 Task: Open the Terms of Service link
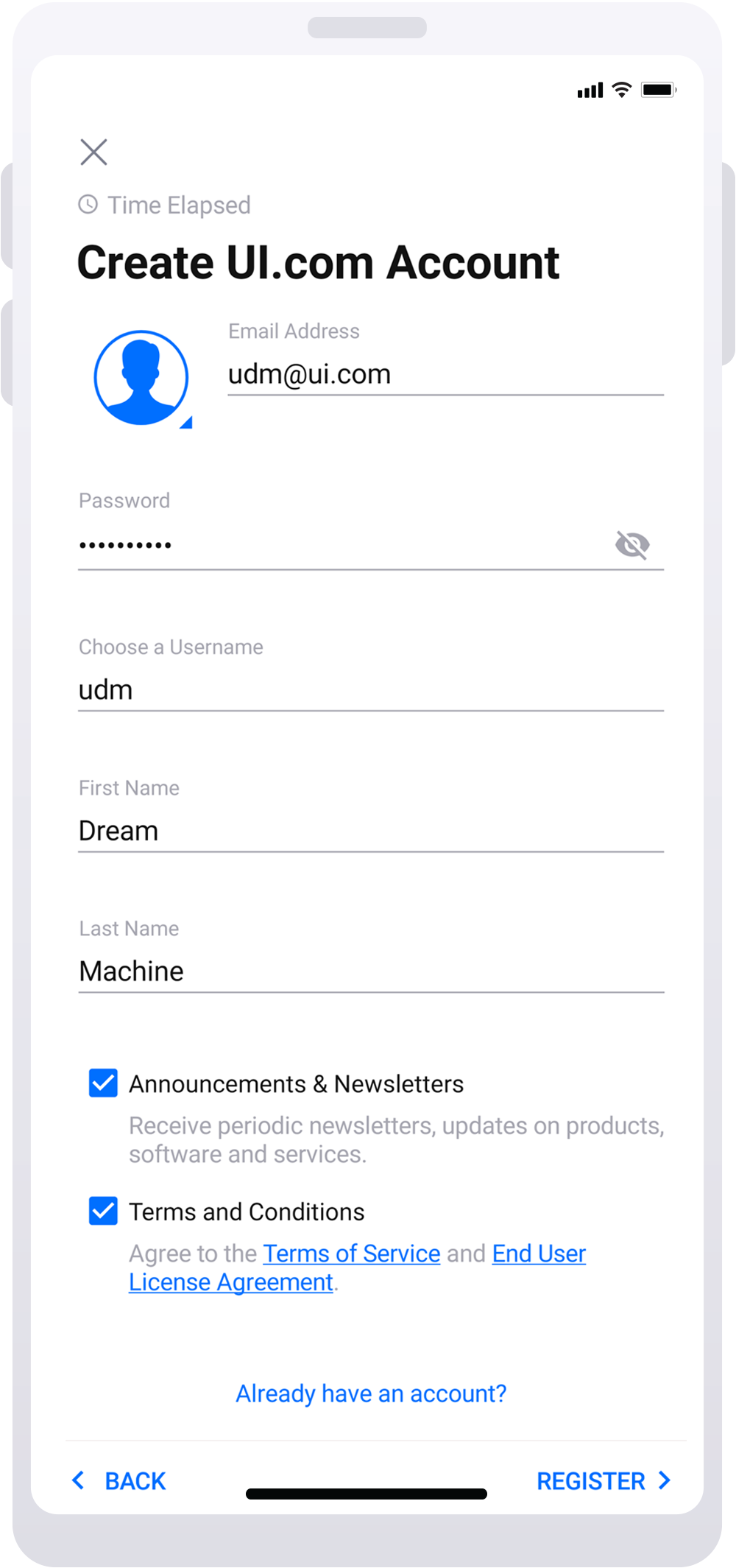(x=352, y=1254)
